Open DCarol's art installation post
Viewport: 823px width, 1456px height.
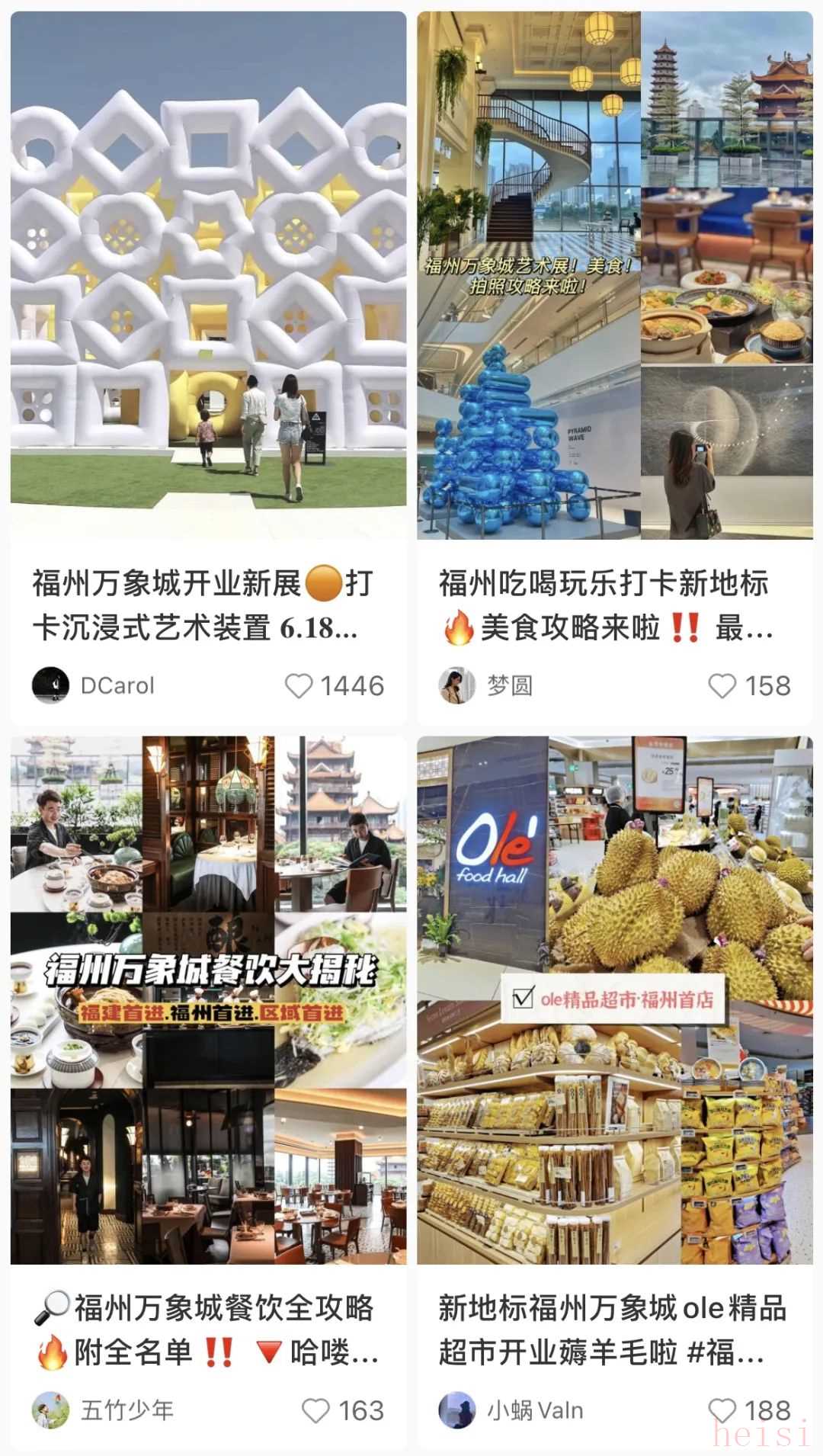(208, 274)
